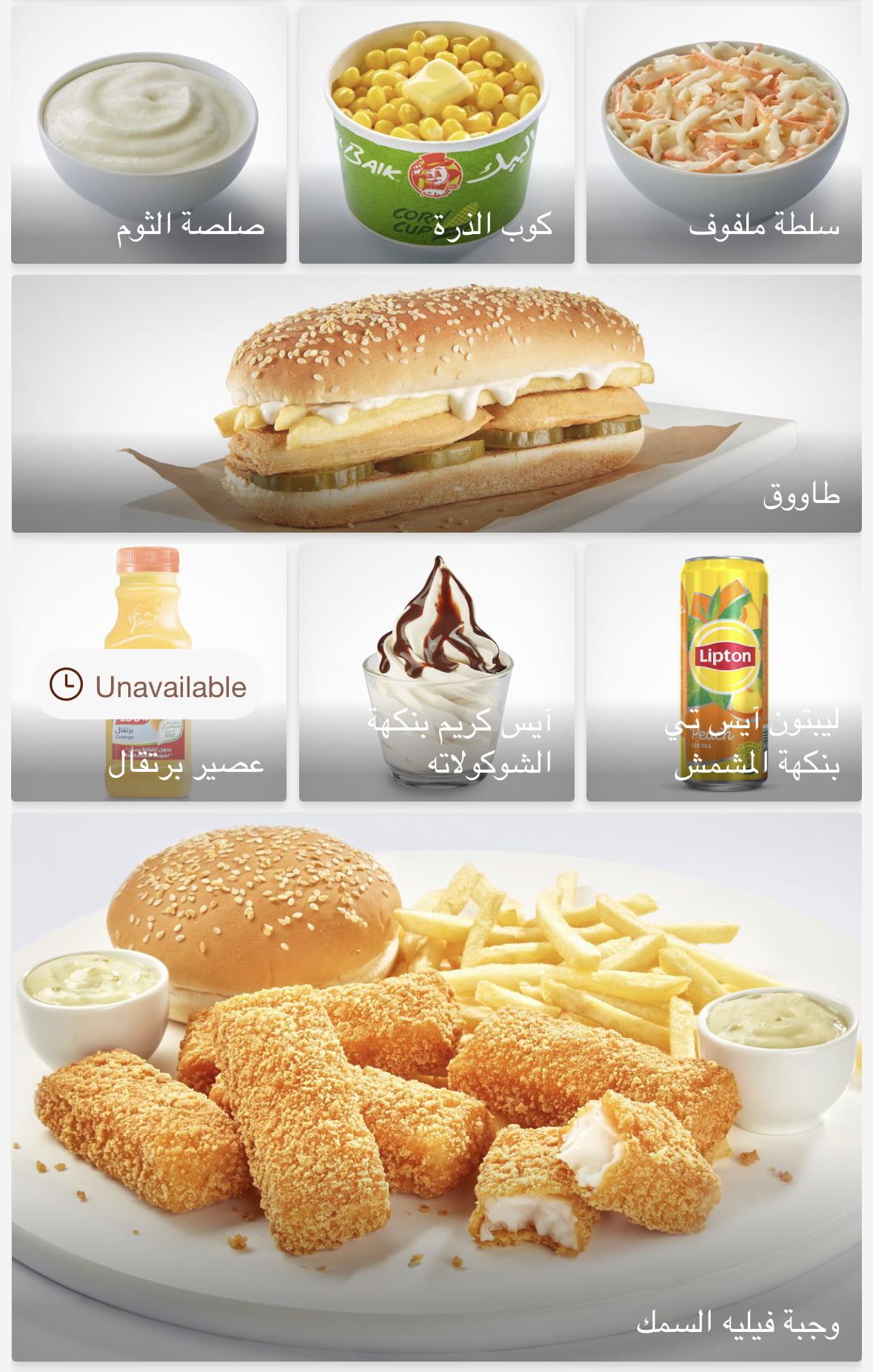Viewport: 873px width, 1372px height.
Task: Choose the coleslaw (سلطة ملفوف) card
Action: (723, 135)
